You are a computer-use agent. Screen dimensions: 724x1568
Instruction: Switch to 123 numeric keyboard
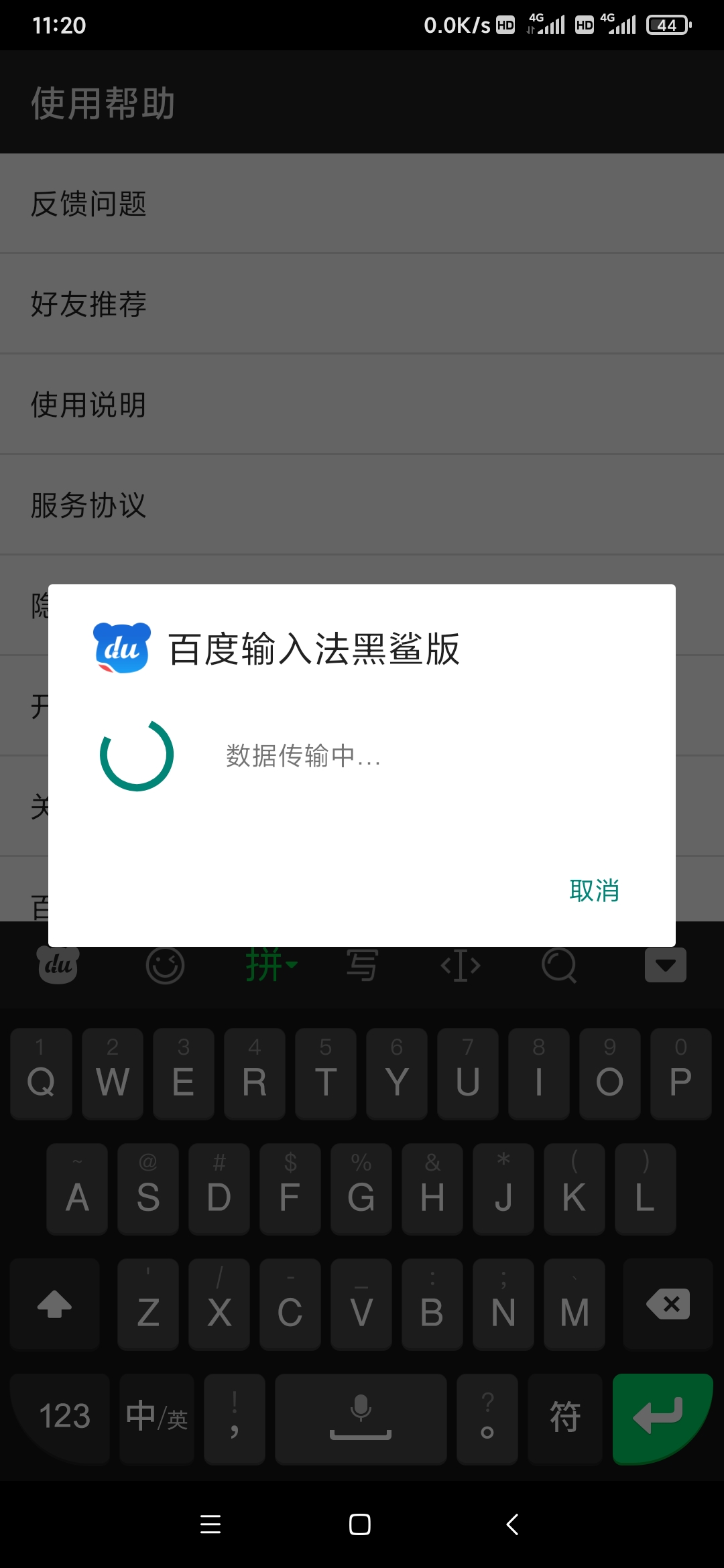click(64, 1419)
